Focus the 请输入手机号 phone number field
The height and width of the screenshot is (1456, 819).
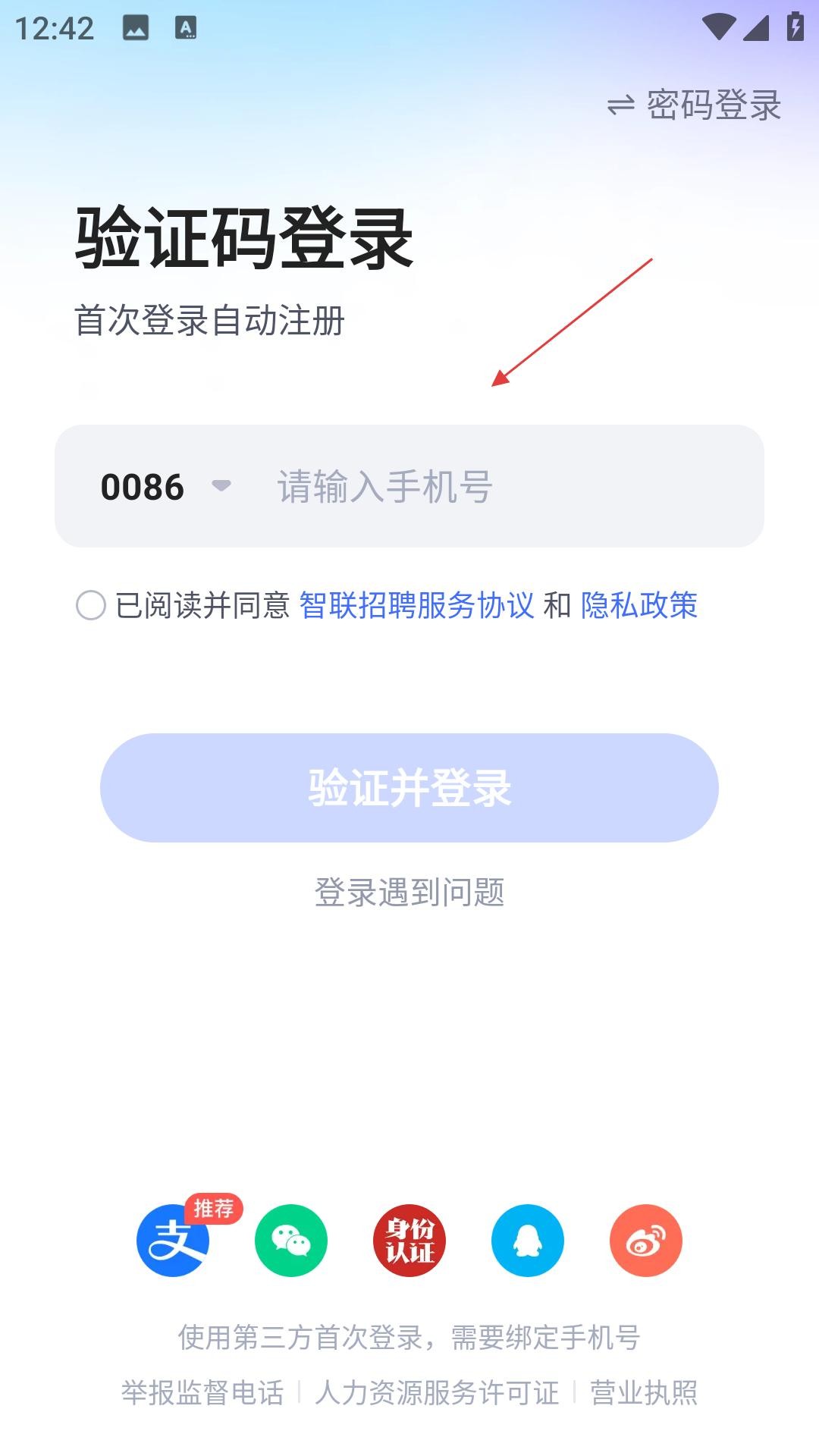[500, 486]
